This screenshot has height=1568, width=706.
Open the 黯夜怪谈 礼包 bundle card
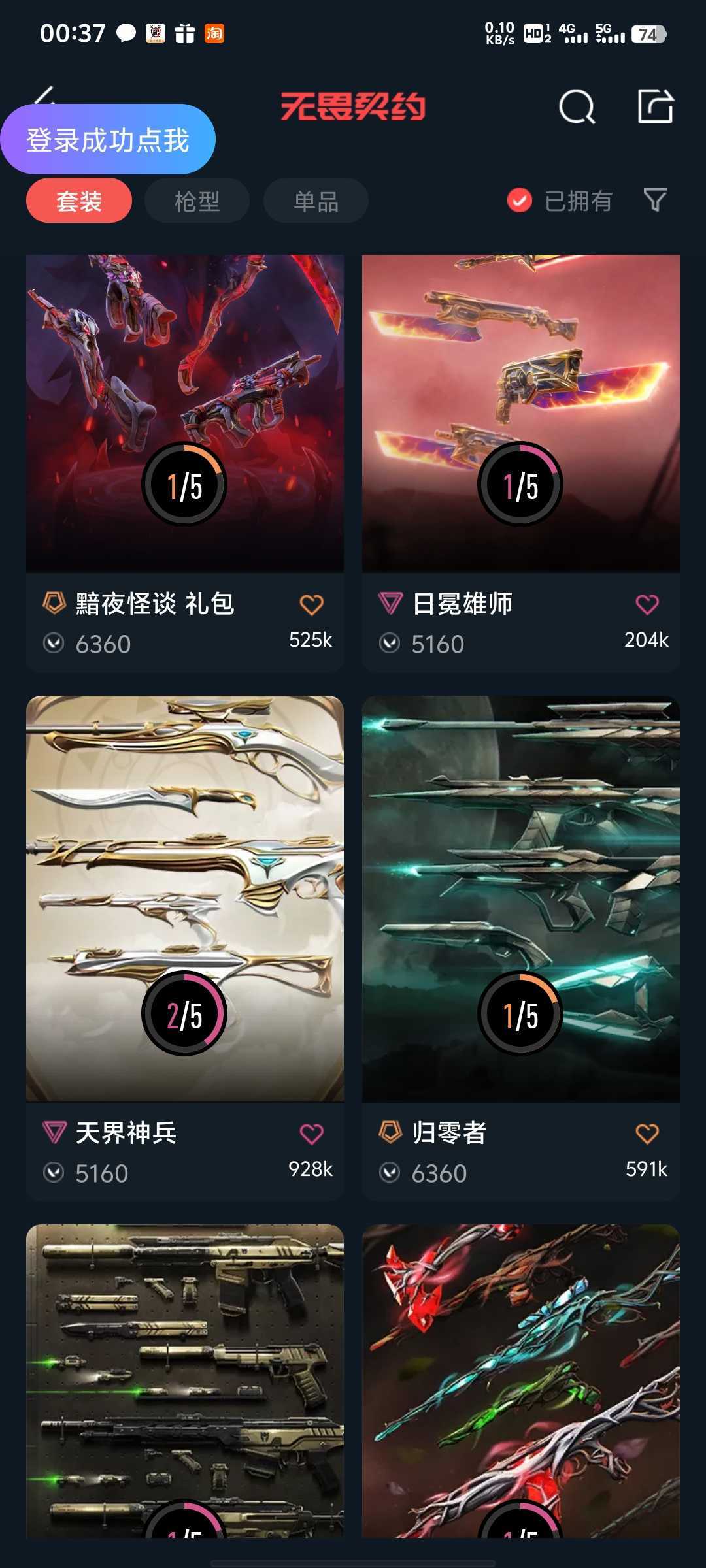[185, 463]
